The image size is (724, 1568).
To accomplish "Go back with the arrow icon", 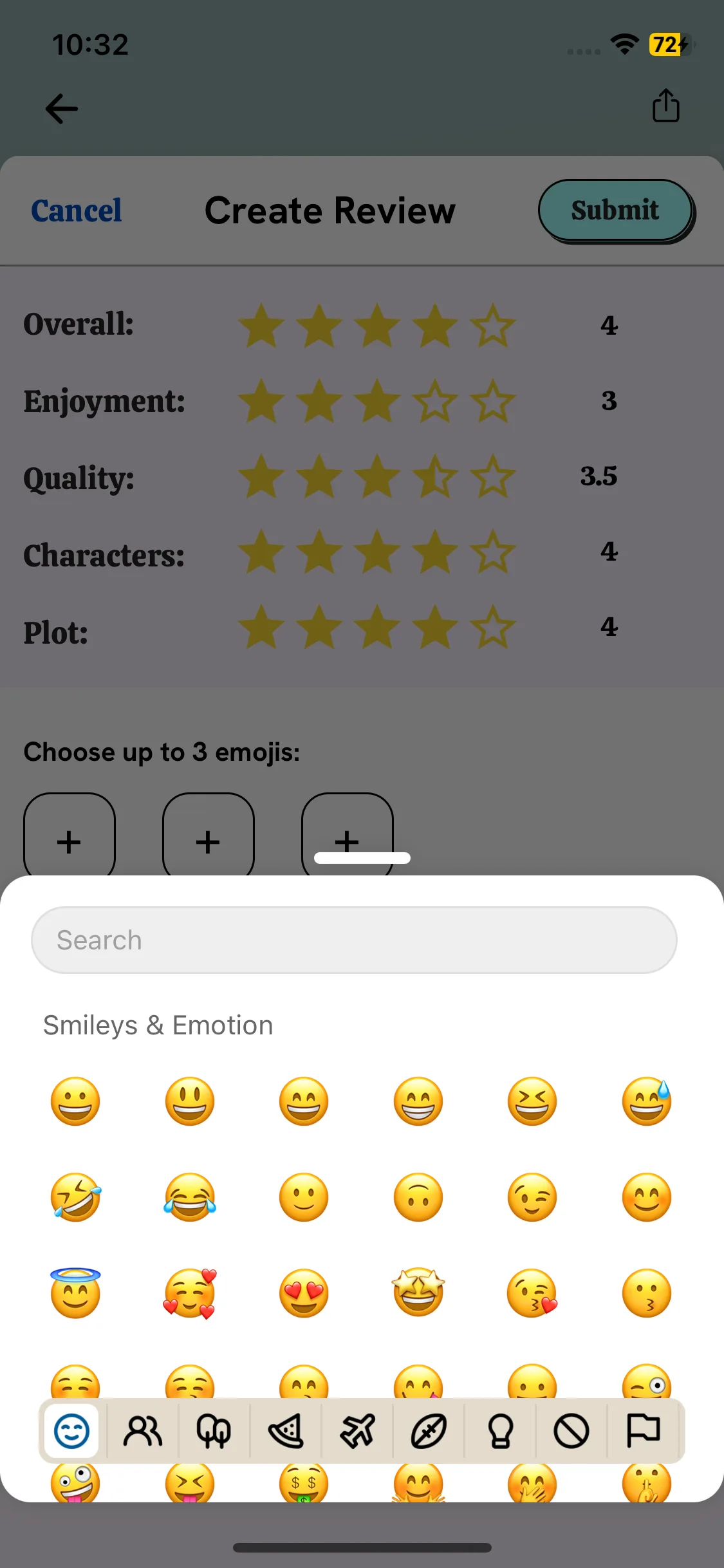I will pyautogui.click(x=62, y=108).
